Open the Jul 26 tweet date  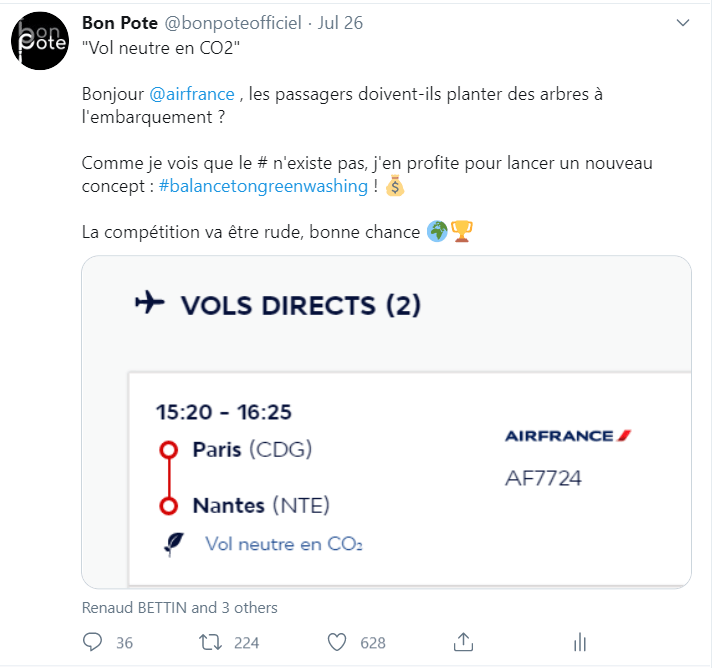(x=340, y=23)
